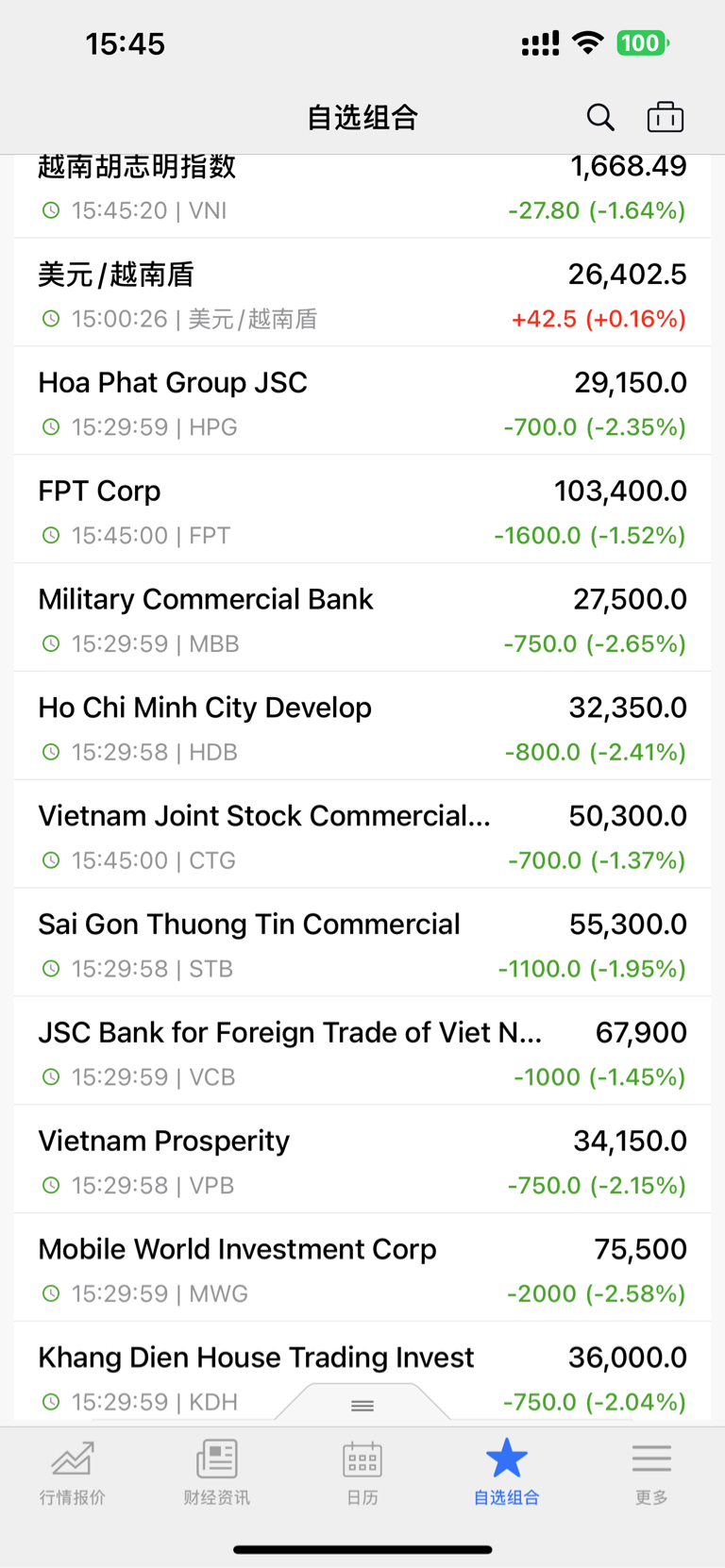Expand the bottom drawer handle
The width and height of the screenshot is (725, 1568).
coord(362,1404)
